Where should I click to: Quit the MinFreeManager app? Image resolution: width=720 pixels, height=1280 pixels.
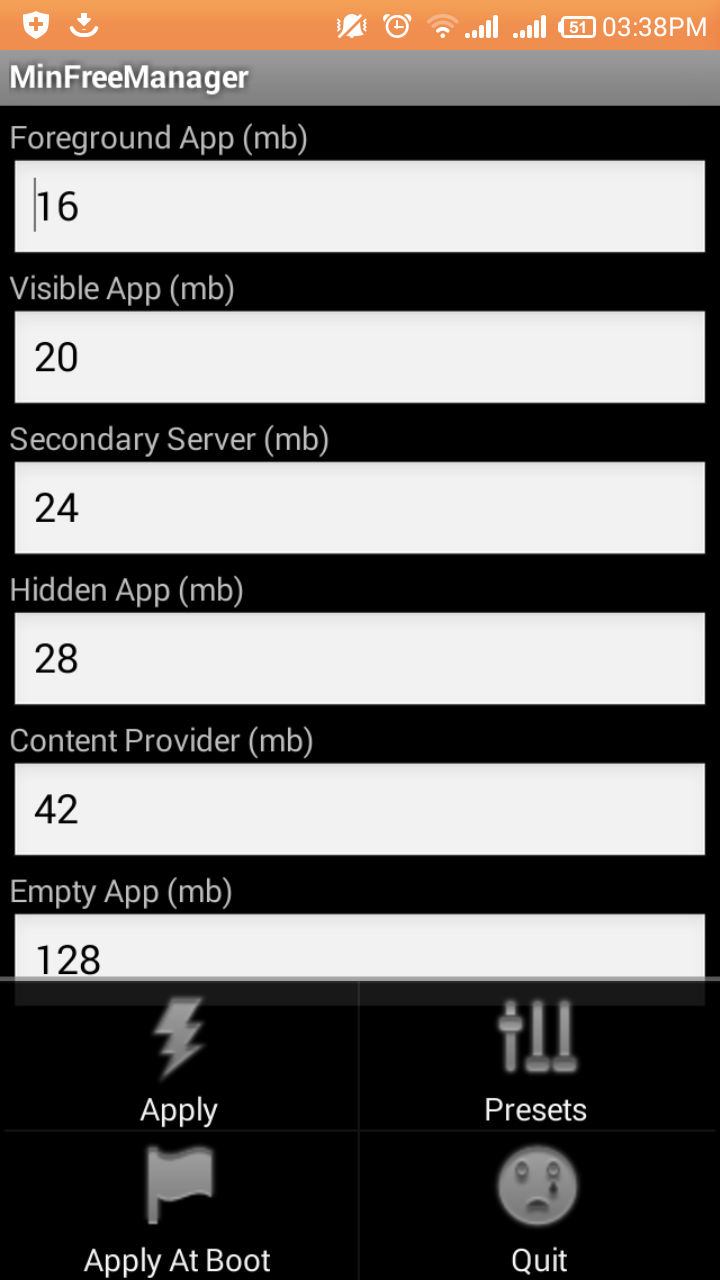[x=538, y=1208]
